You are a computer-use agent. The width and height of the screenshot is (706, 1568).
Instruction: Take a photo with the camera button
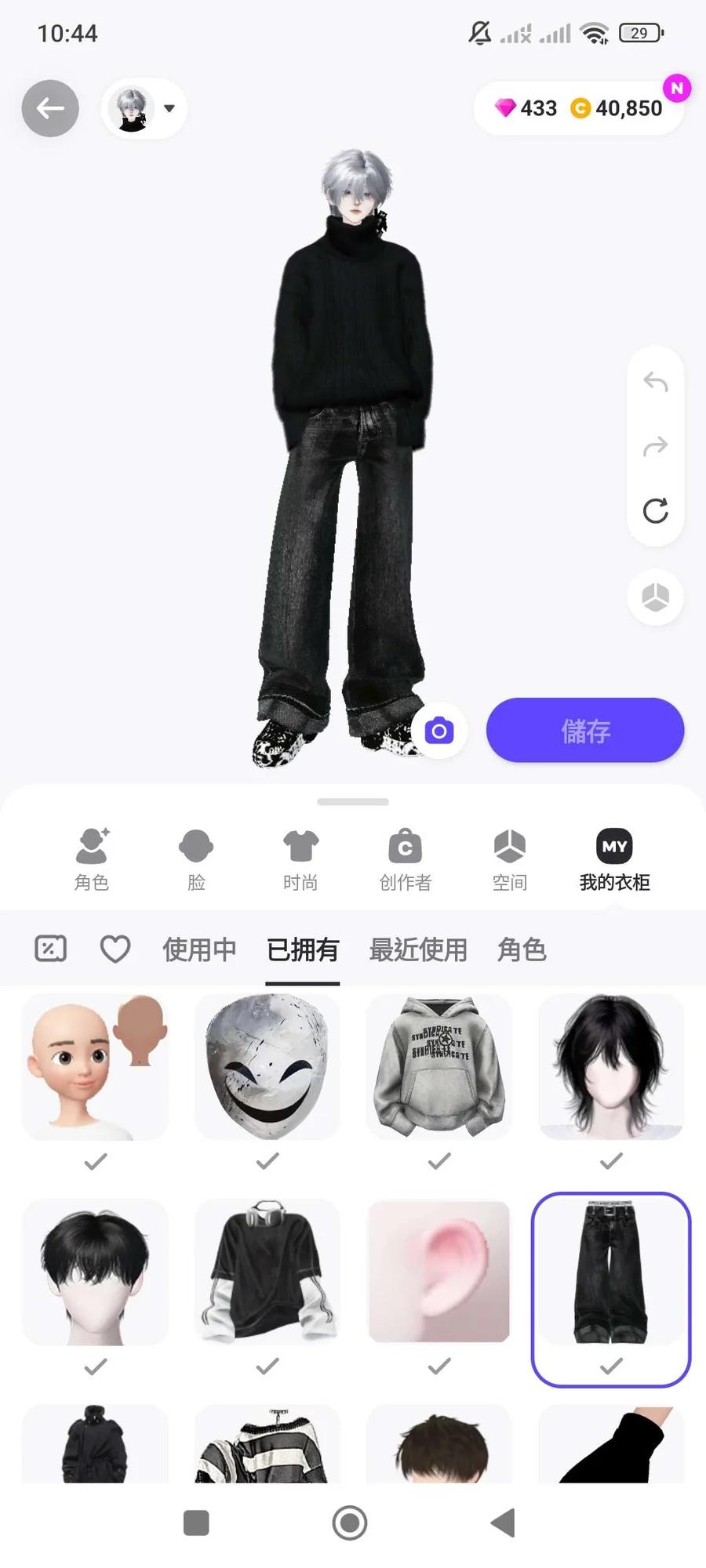coord(439,731)
